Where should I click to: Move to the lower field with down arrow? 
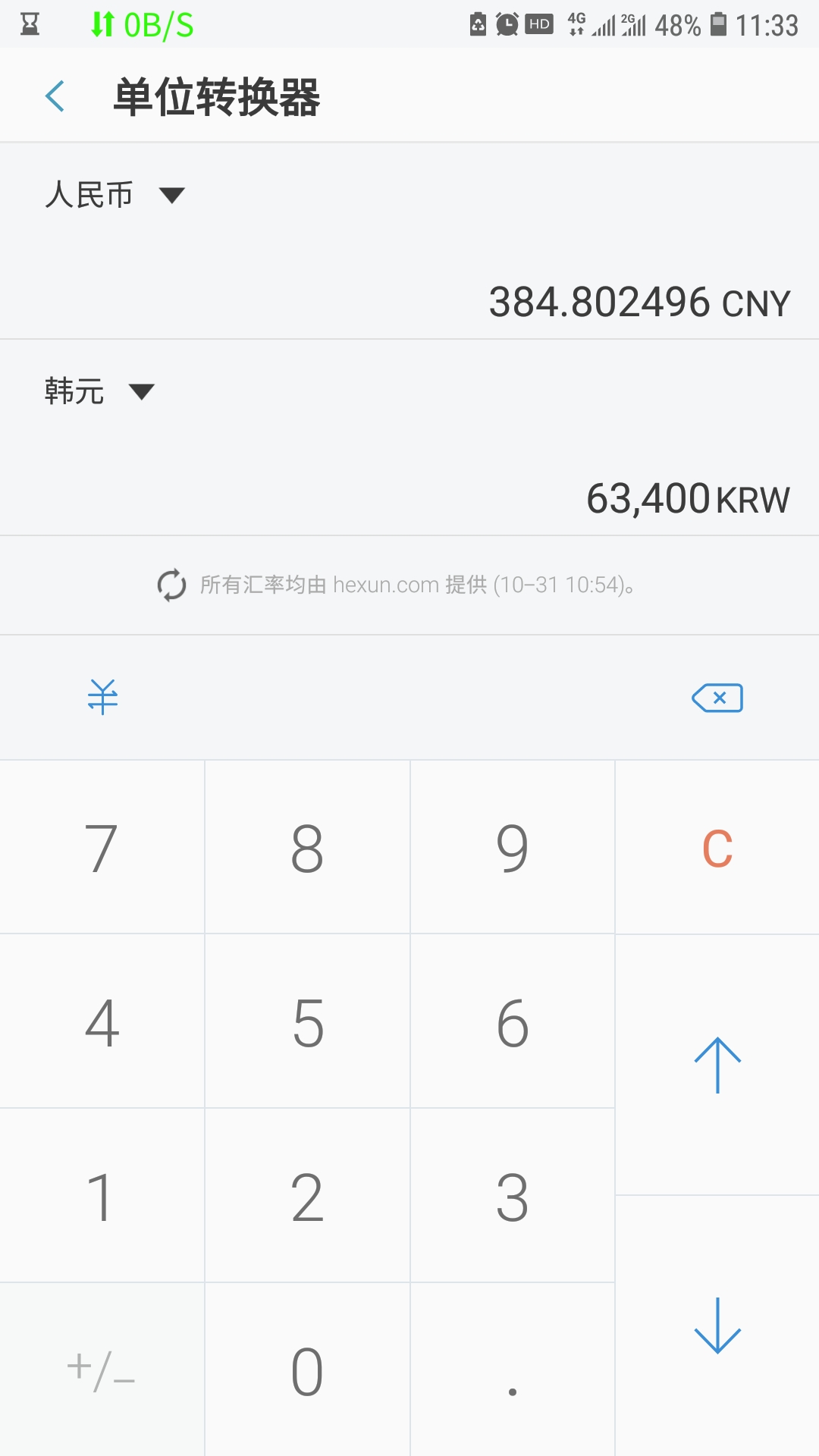[x=717, y=1326]
